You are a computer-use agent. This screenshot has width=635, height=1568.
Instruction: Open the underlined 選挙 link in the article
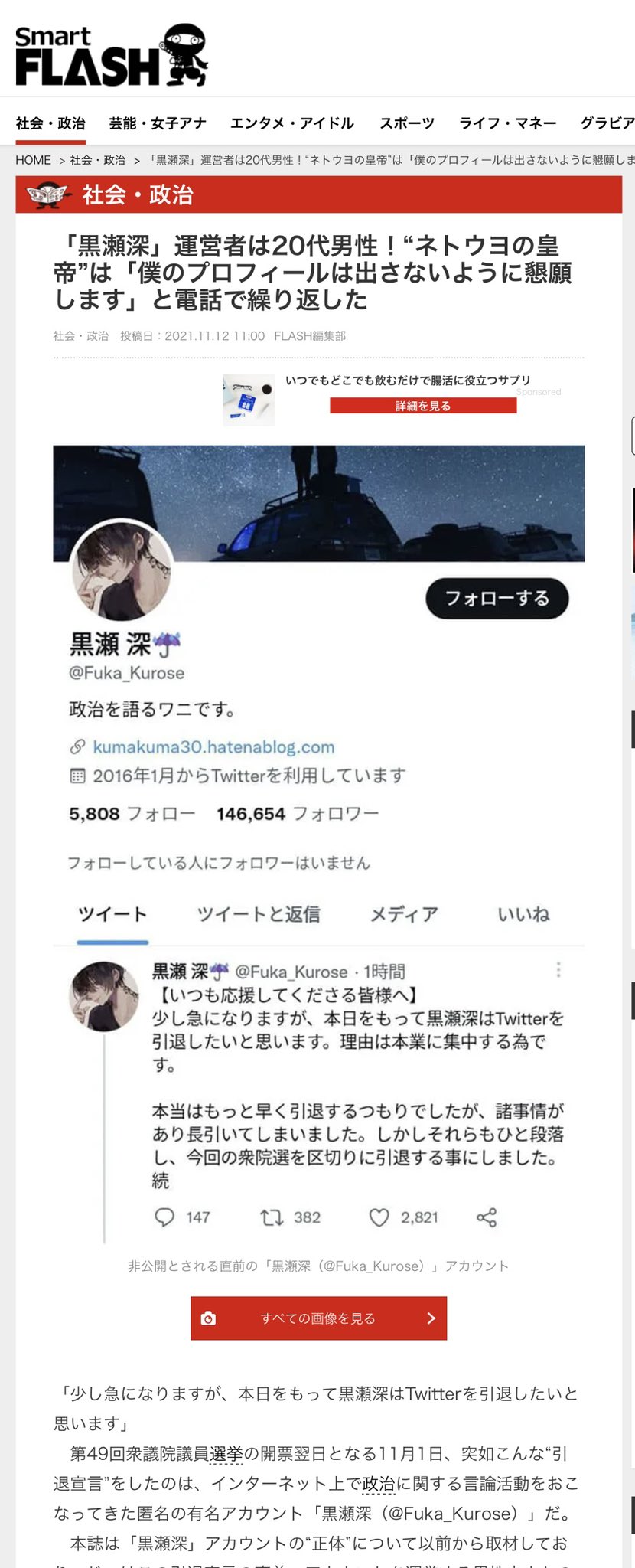(x=226, y=1453)
